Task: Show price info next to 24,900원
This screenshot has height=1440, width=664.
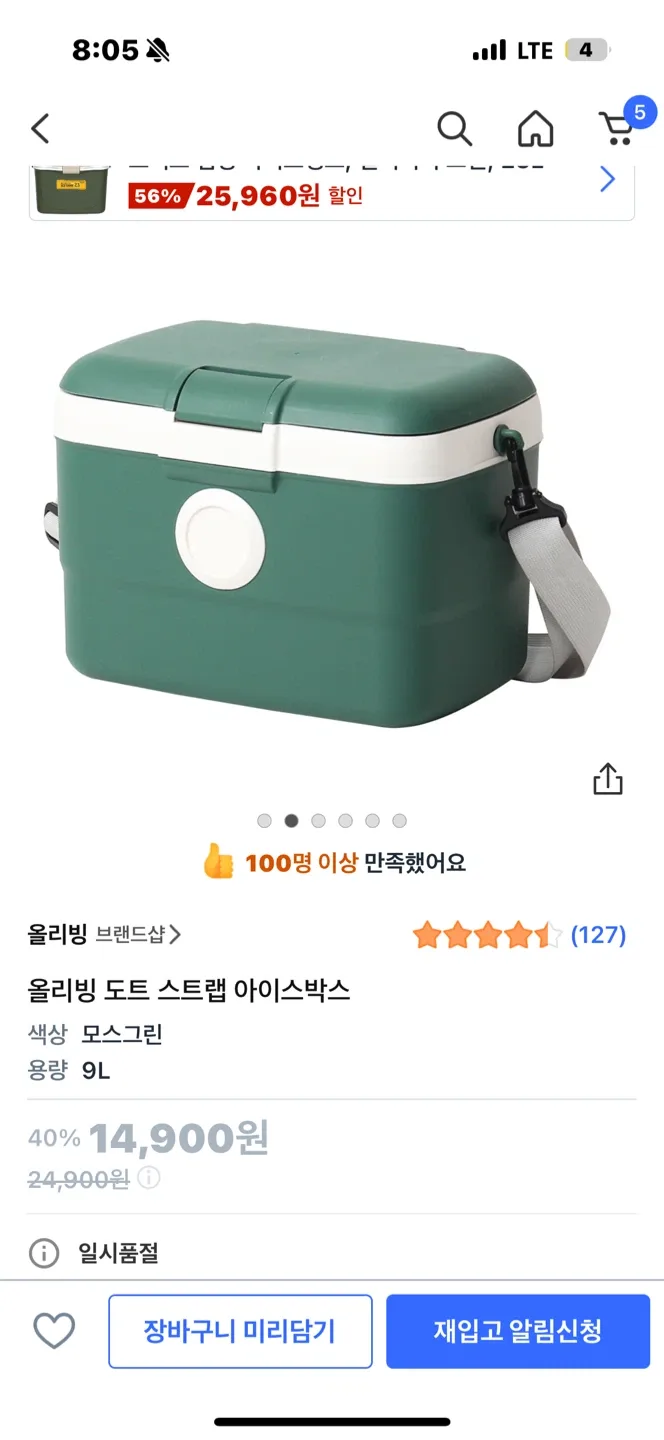Action: click(x=149, y=1179)
